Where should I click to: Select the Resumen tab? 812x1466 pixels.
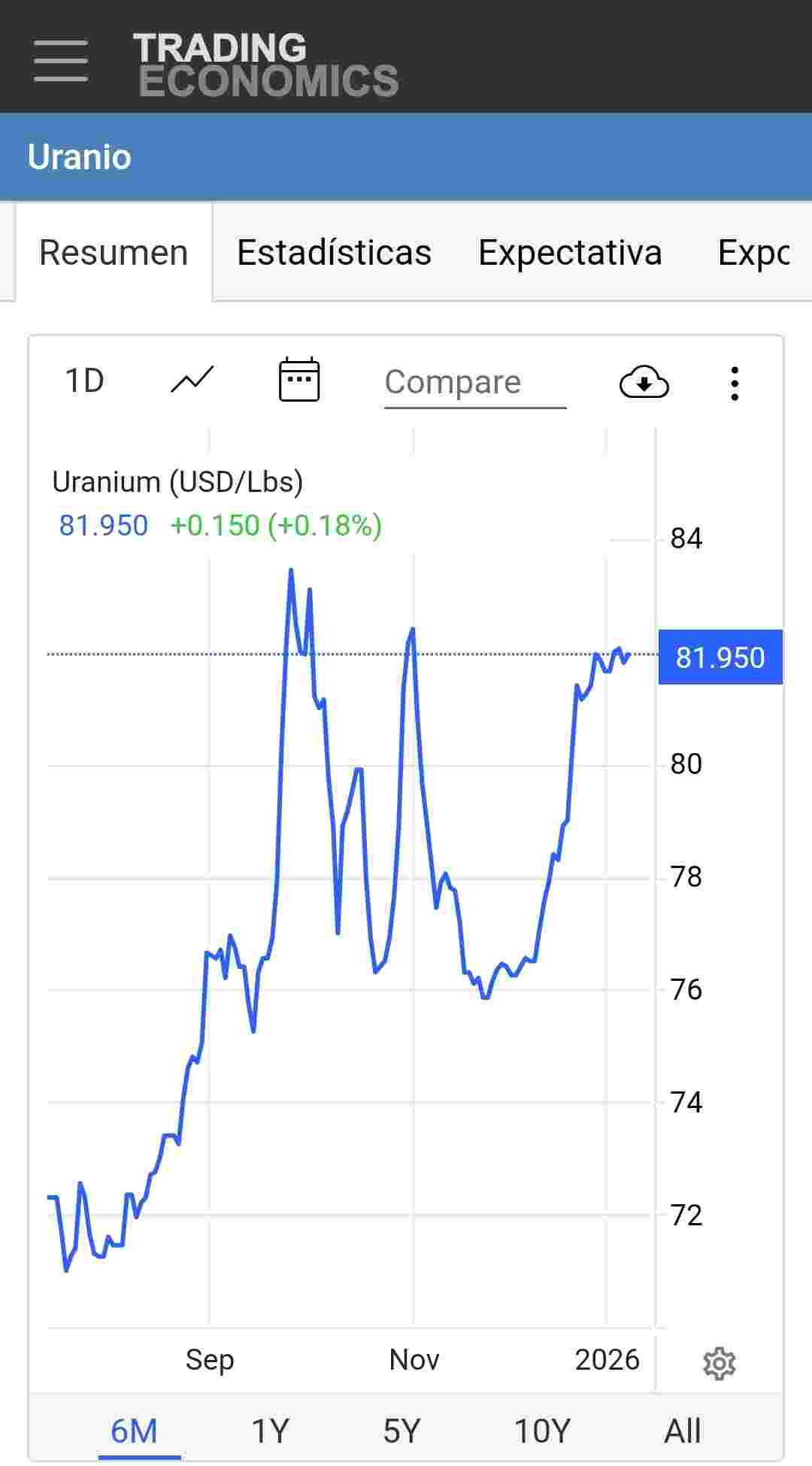coord(114,253)
